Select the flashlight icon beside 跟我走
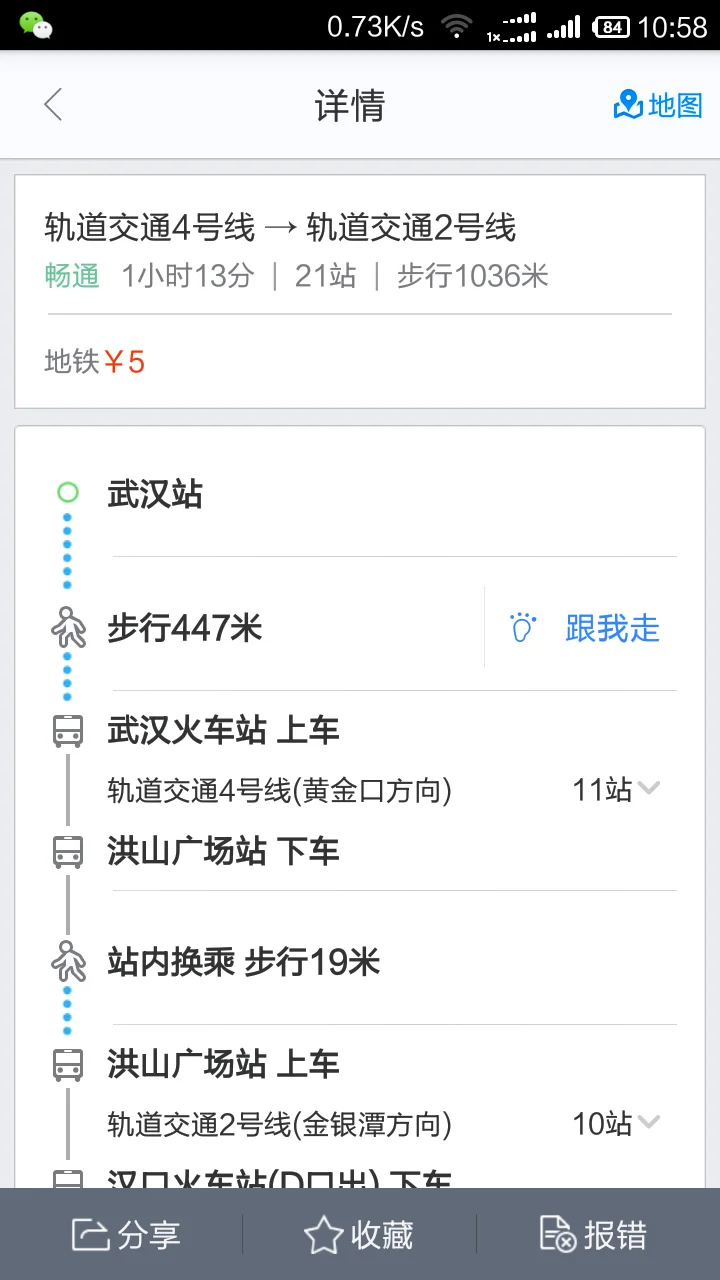 [x=521, y=627]
